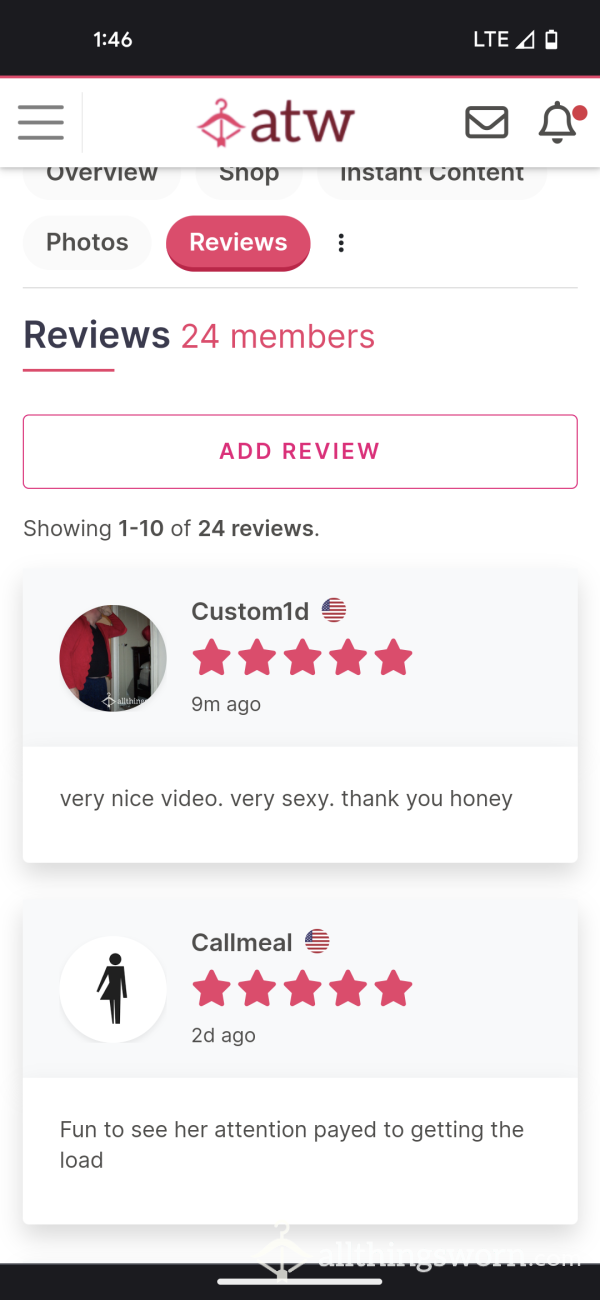This screenshot has width=600, height=1300.
Task: Open the hamburger menu
Action: (41, 122)
